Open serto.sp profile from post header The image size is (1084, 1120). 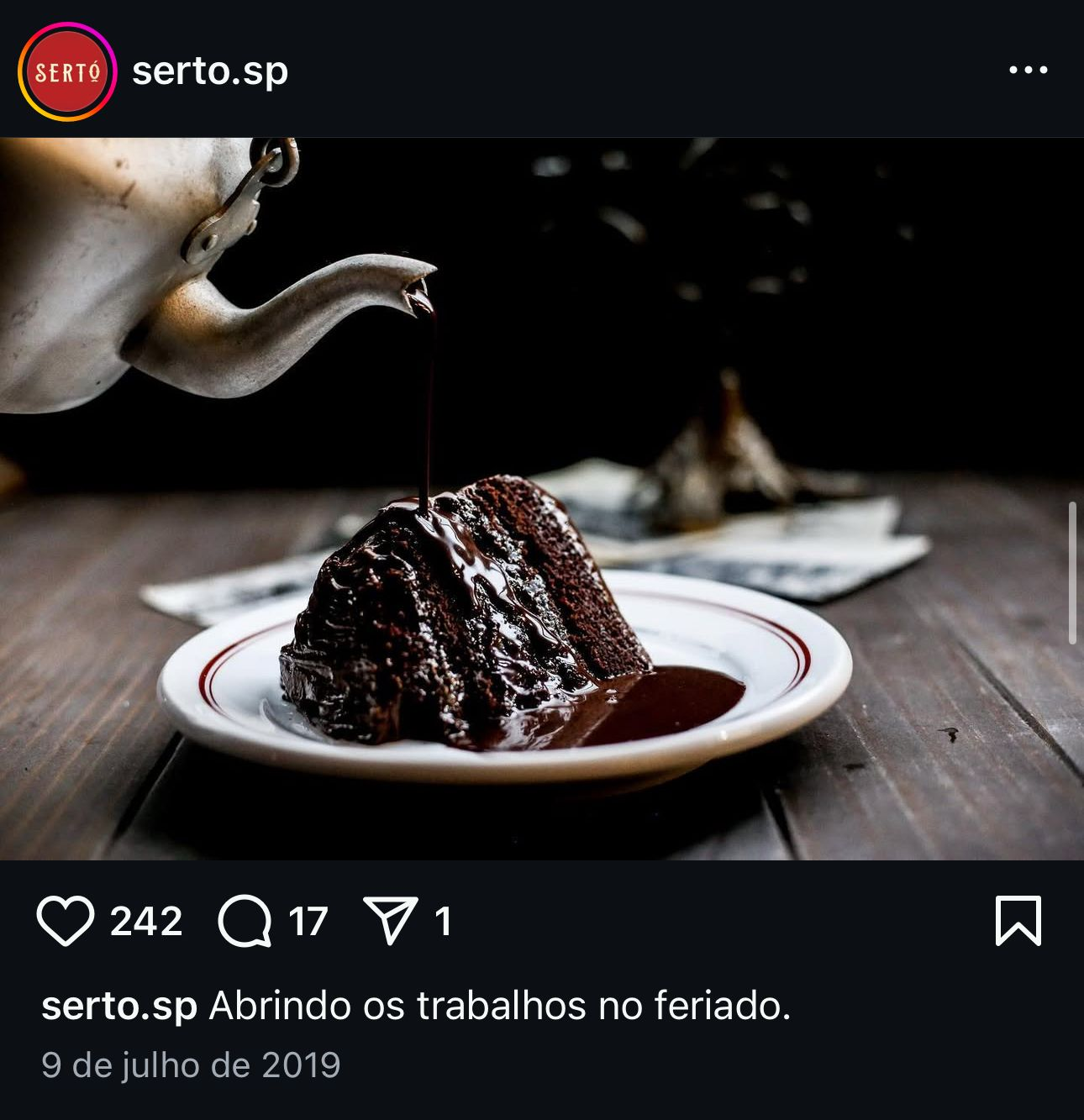tap(210, 71)
